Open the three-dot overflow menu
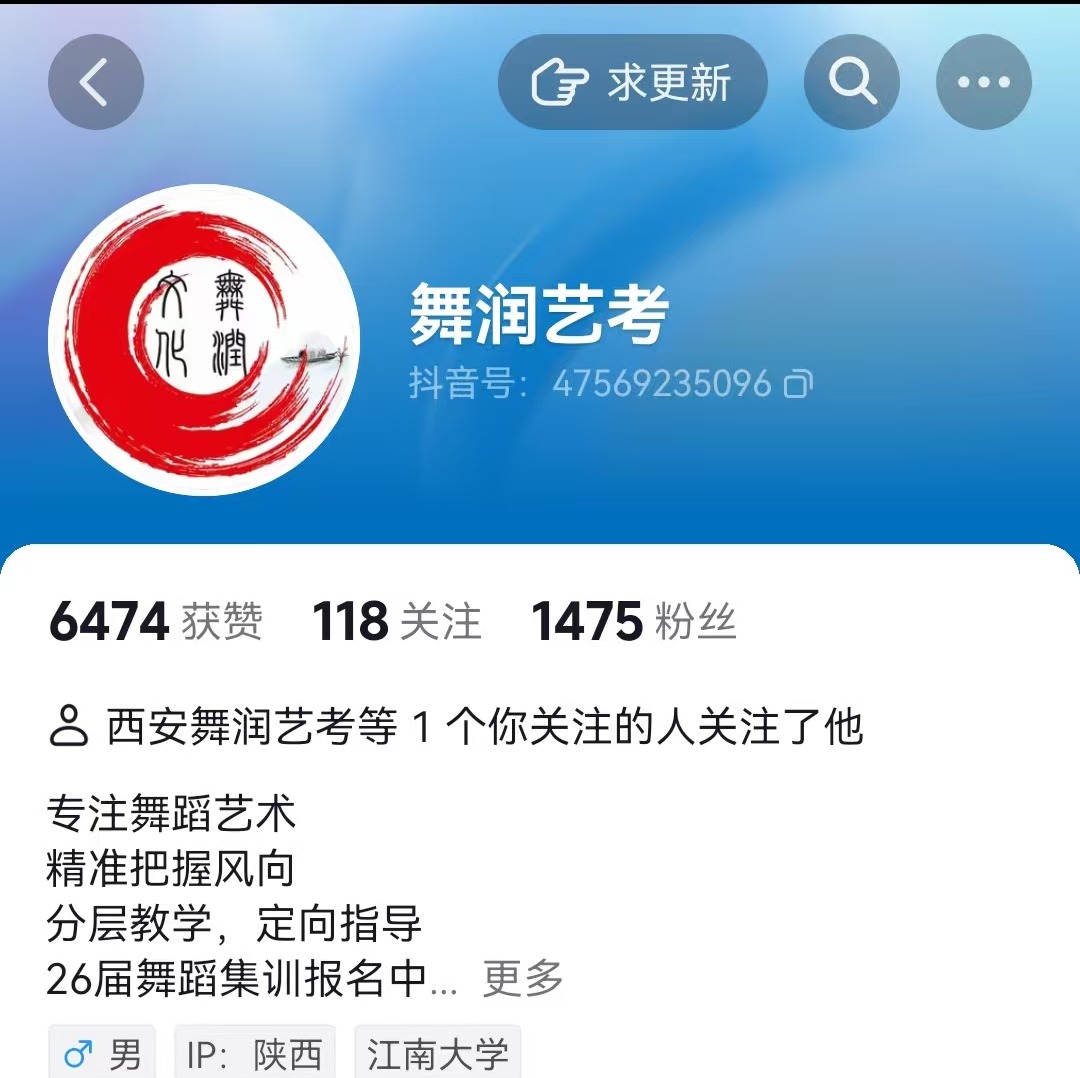Image resolution: width=1080 pixels, height=1078 pixels. tap(983, 82)
